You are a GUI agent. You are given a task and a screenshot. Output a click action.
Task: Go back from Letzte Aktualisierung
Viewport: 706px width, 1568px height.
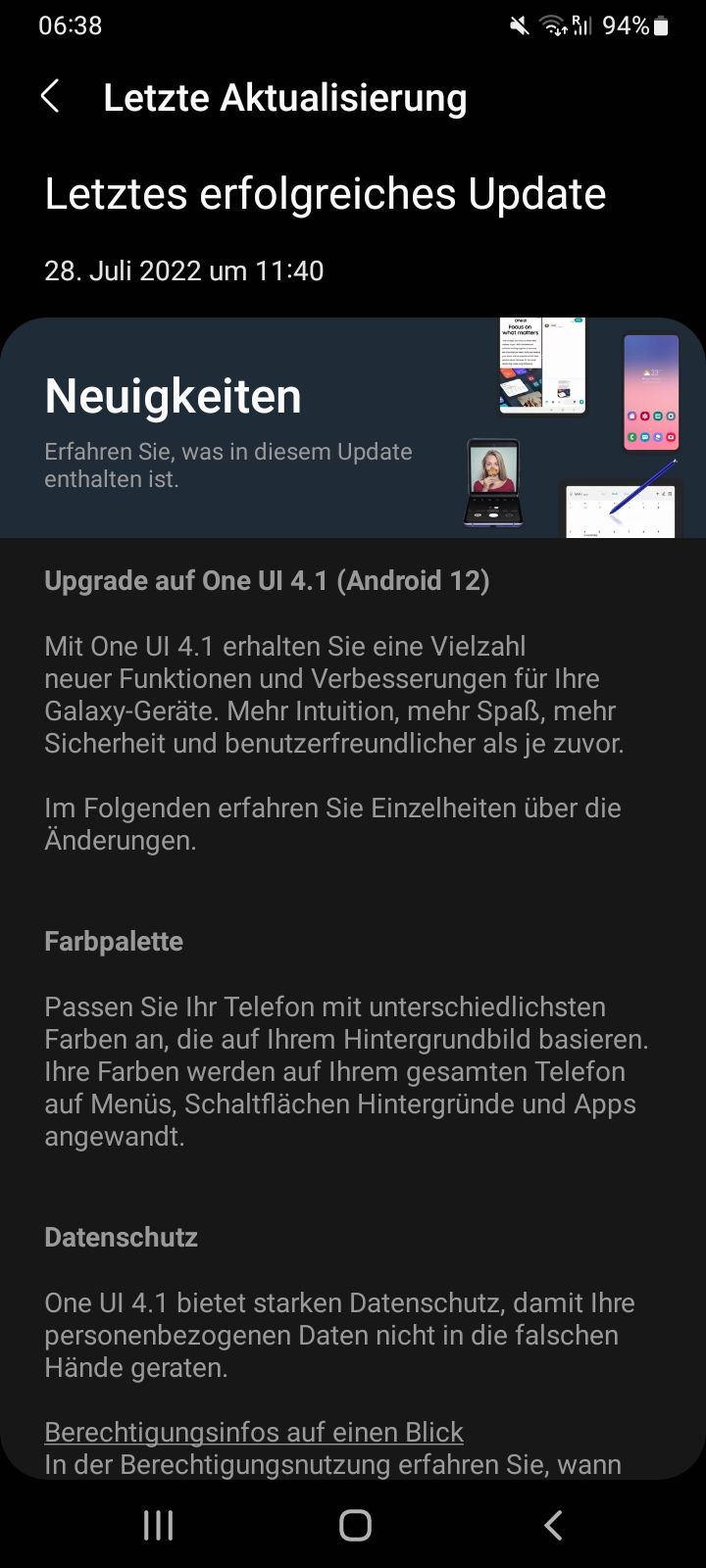(x=51, y=97)
